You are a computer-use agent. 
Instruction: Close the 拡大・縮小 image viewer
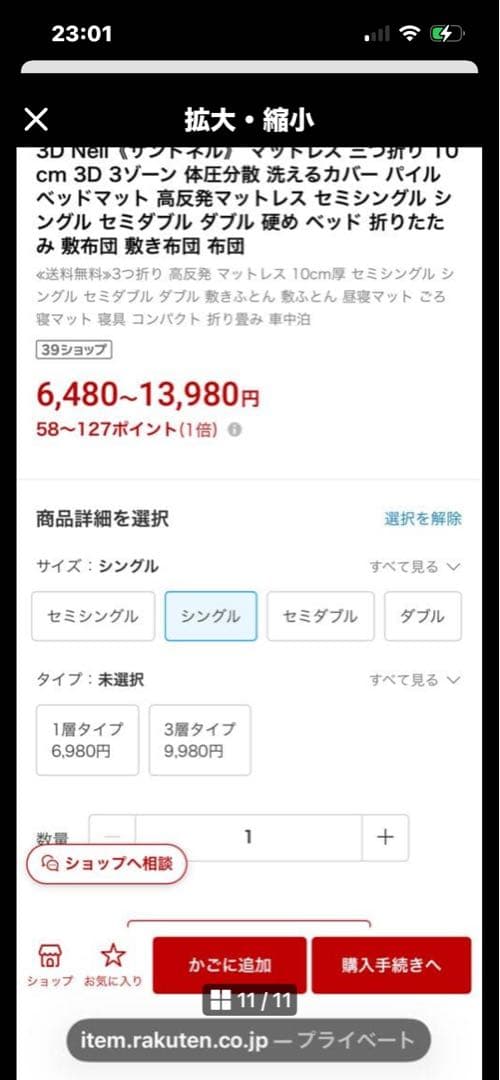click(x=36, y=119)
